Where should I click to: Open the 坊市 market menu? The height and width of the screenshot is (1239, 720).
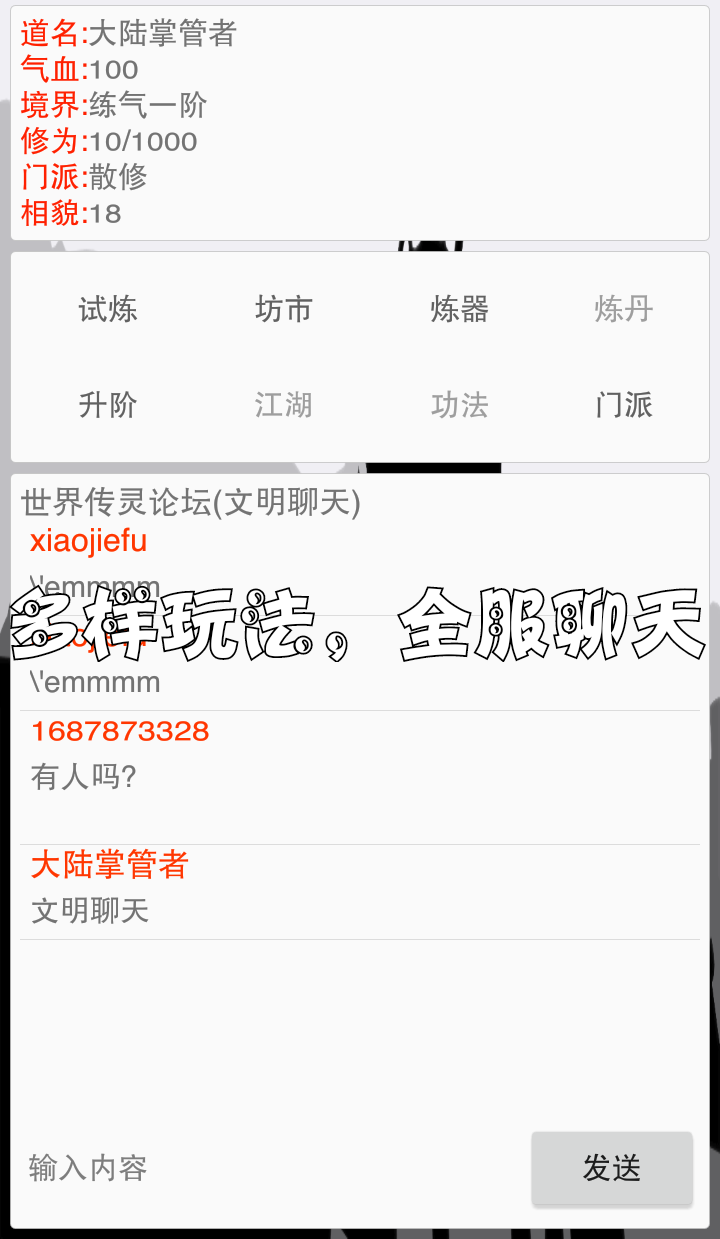click(x=283, y=310)
